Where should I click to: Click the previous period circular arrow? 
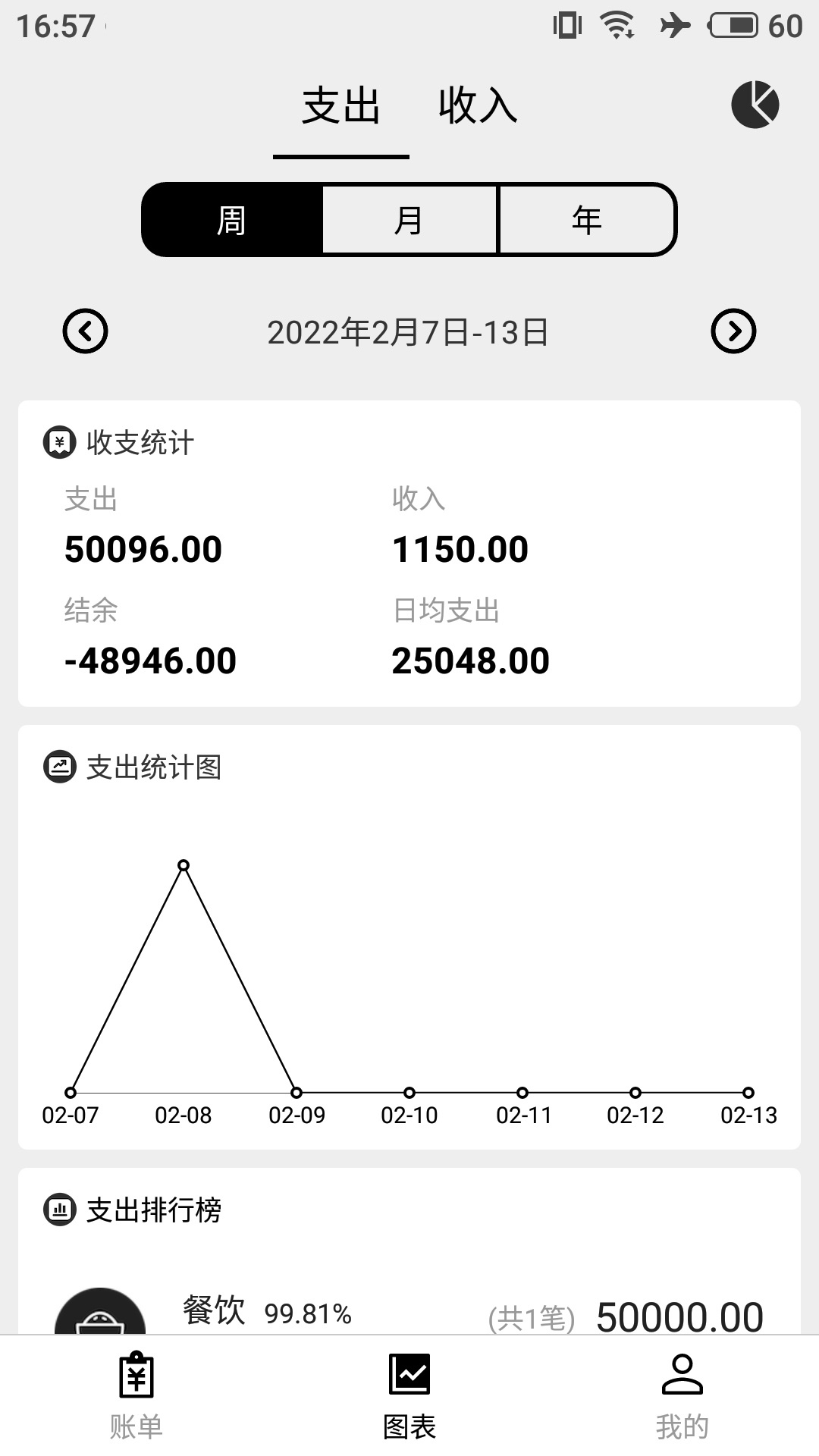pos(86,331)
